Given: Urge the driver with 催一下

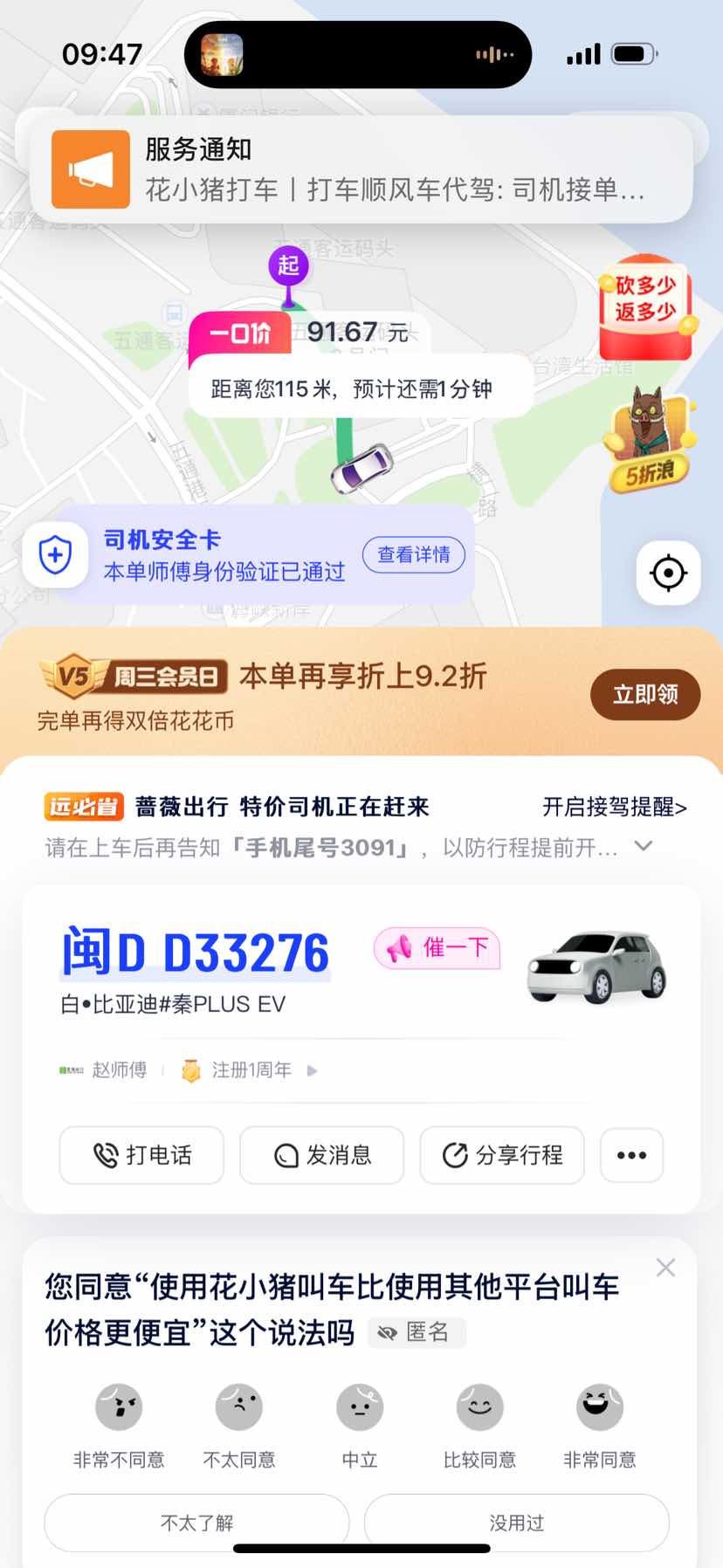Looking at the screenshot, I should coord(437,948).
